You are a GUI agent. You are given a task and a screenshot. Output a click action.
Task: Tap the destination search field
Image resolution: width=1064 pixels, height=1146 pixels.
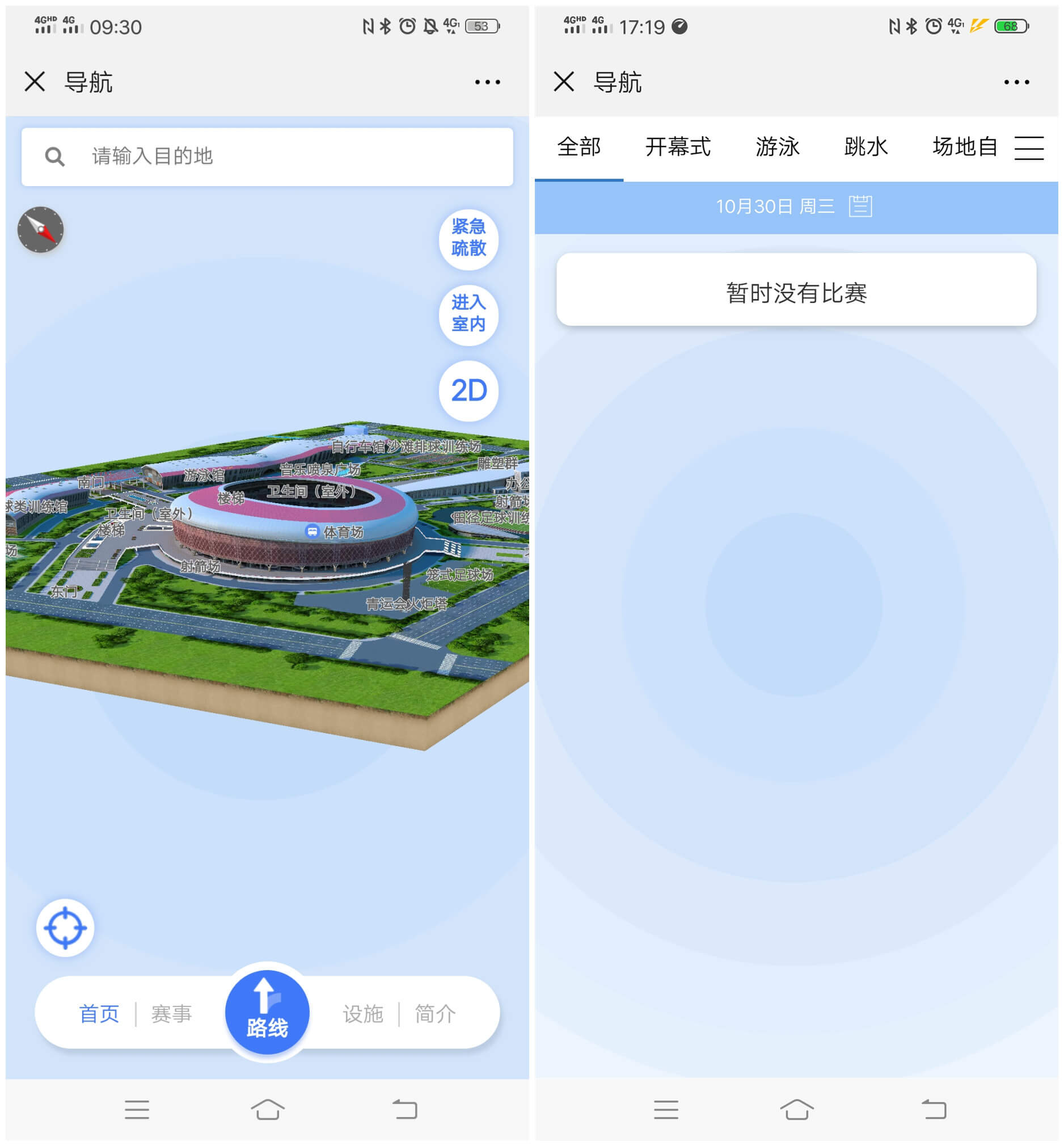267,156
